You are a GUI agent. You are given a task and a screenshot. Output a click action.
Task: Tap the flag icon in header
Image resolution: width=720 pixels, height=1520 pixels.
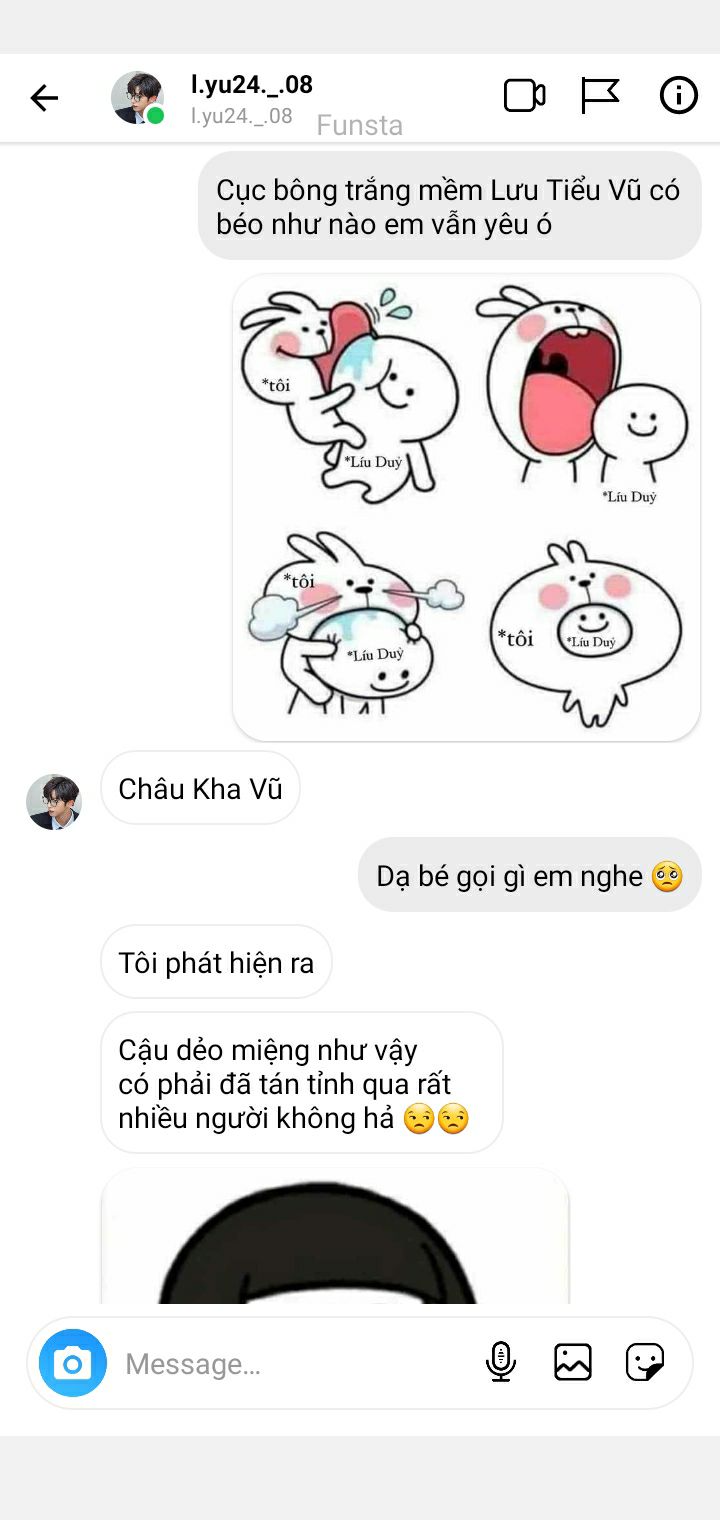pyautogui.click(x=600, y=96)
